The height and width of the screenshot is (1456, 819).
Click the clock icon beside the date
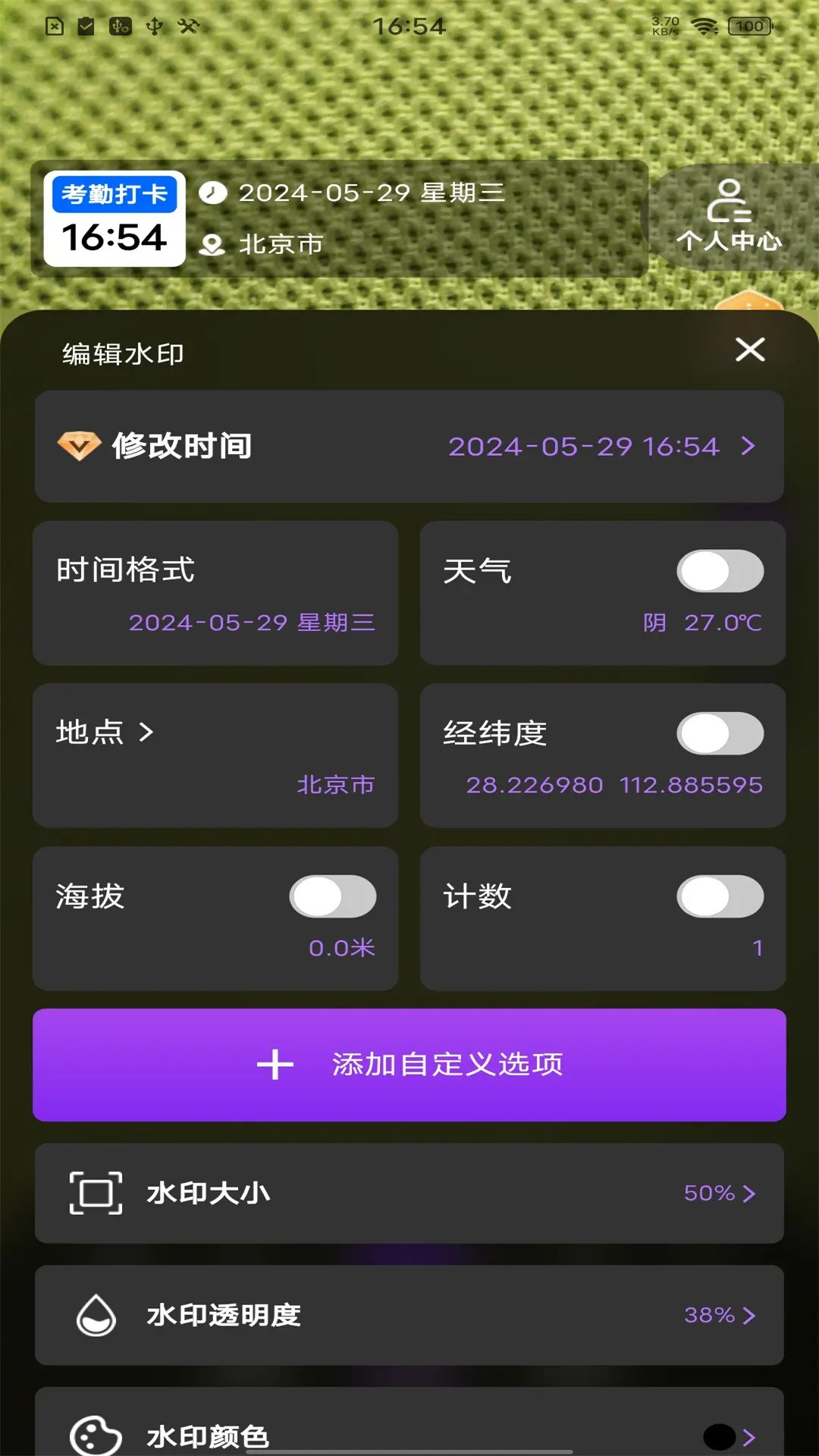click(212, 193)
